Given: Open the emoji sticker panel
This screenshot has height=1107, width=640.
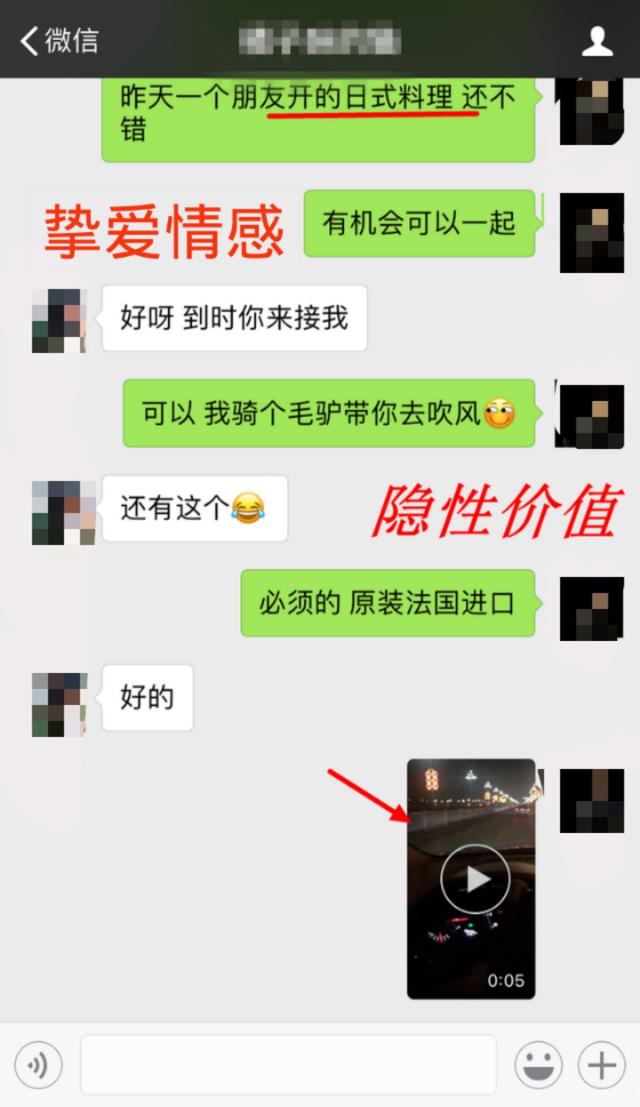Looking at the screenshot, I should 538,1066.
